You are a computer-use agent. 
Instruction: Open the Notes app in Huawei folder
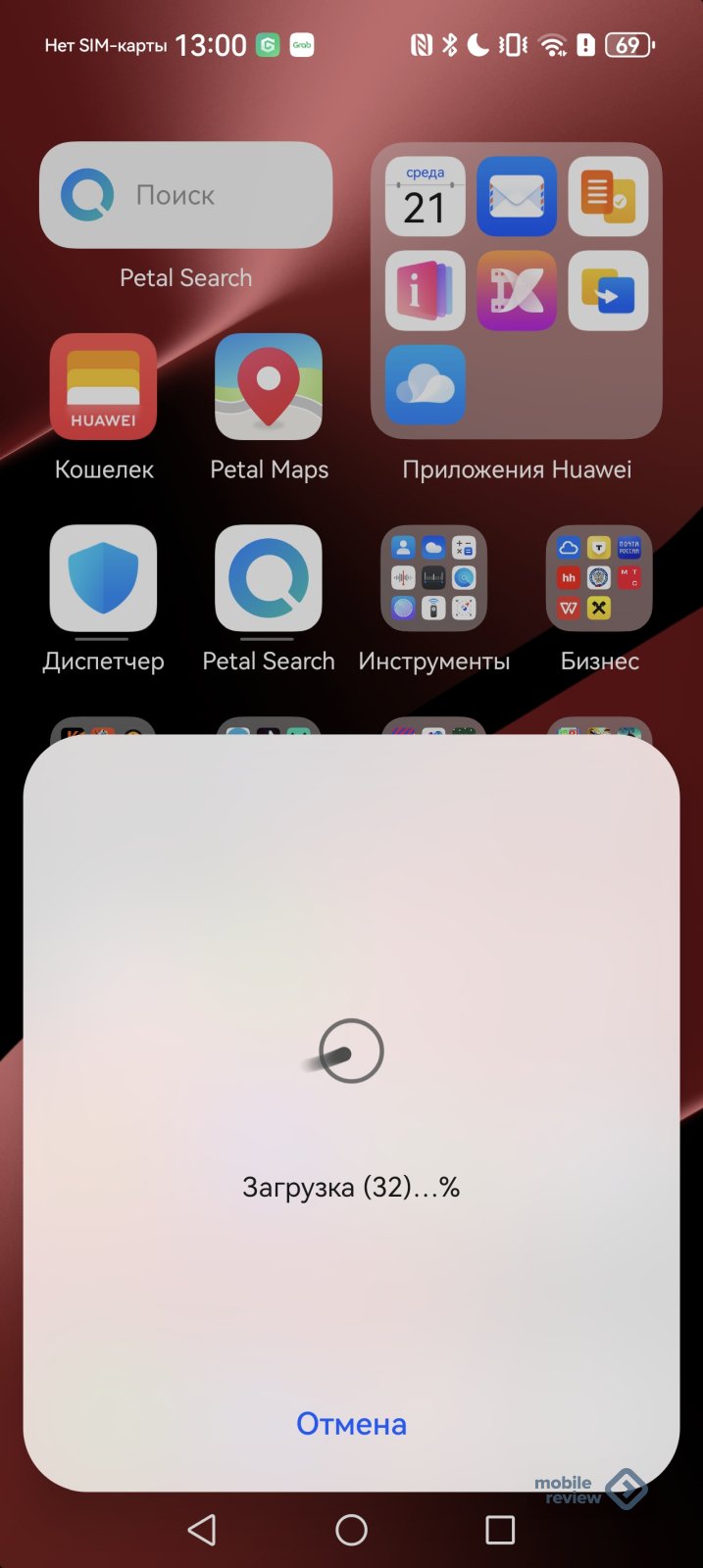608,196
